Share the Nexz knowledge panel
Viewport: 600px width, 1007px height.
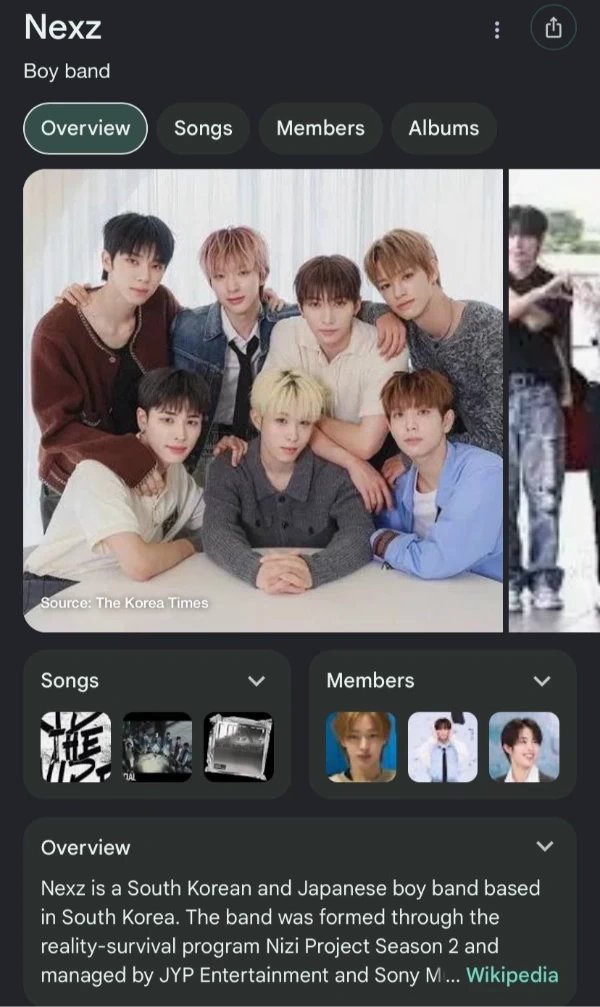click(553, 28)
